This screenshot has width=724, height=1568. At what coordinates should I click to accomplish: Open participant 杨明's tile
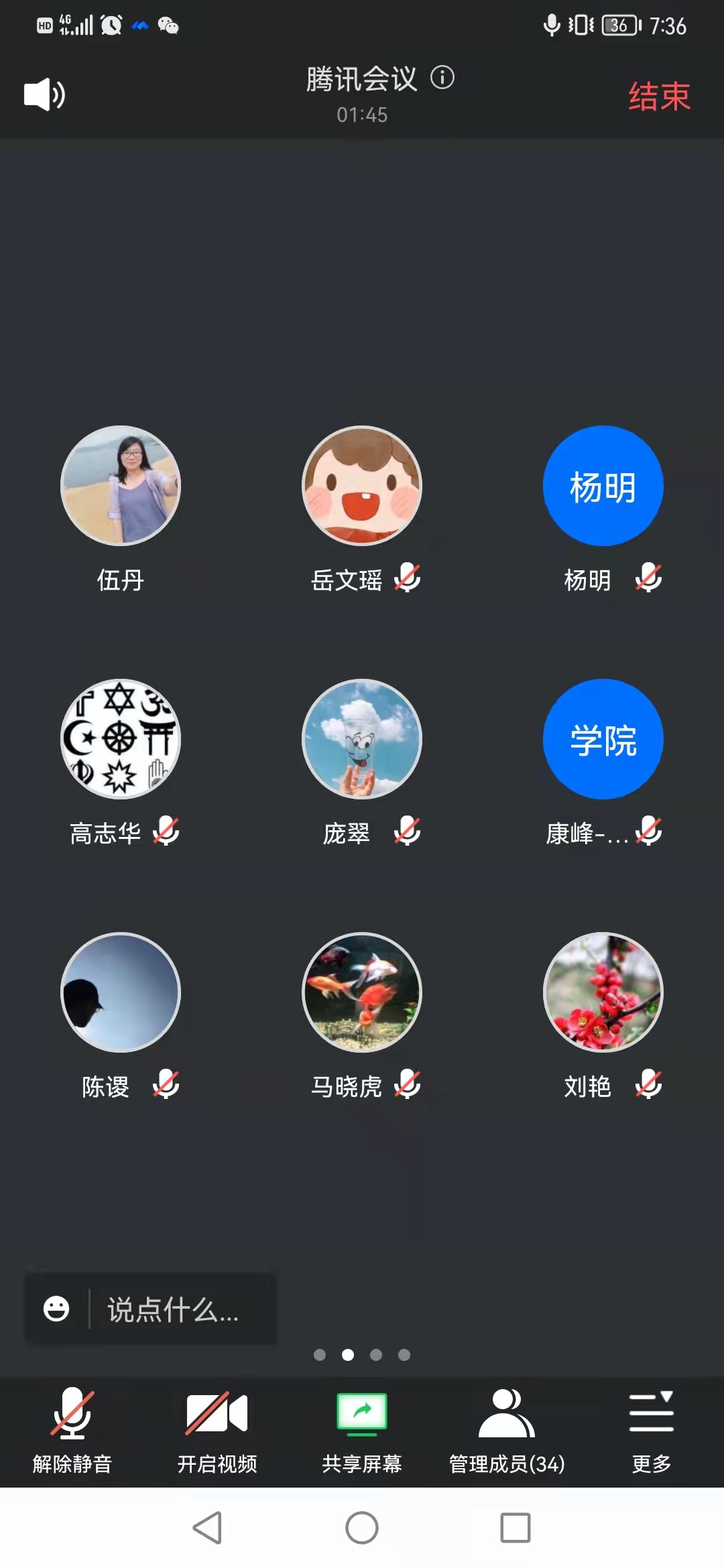coord(603,486)
